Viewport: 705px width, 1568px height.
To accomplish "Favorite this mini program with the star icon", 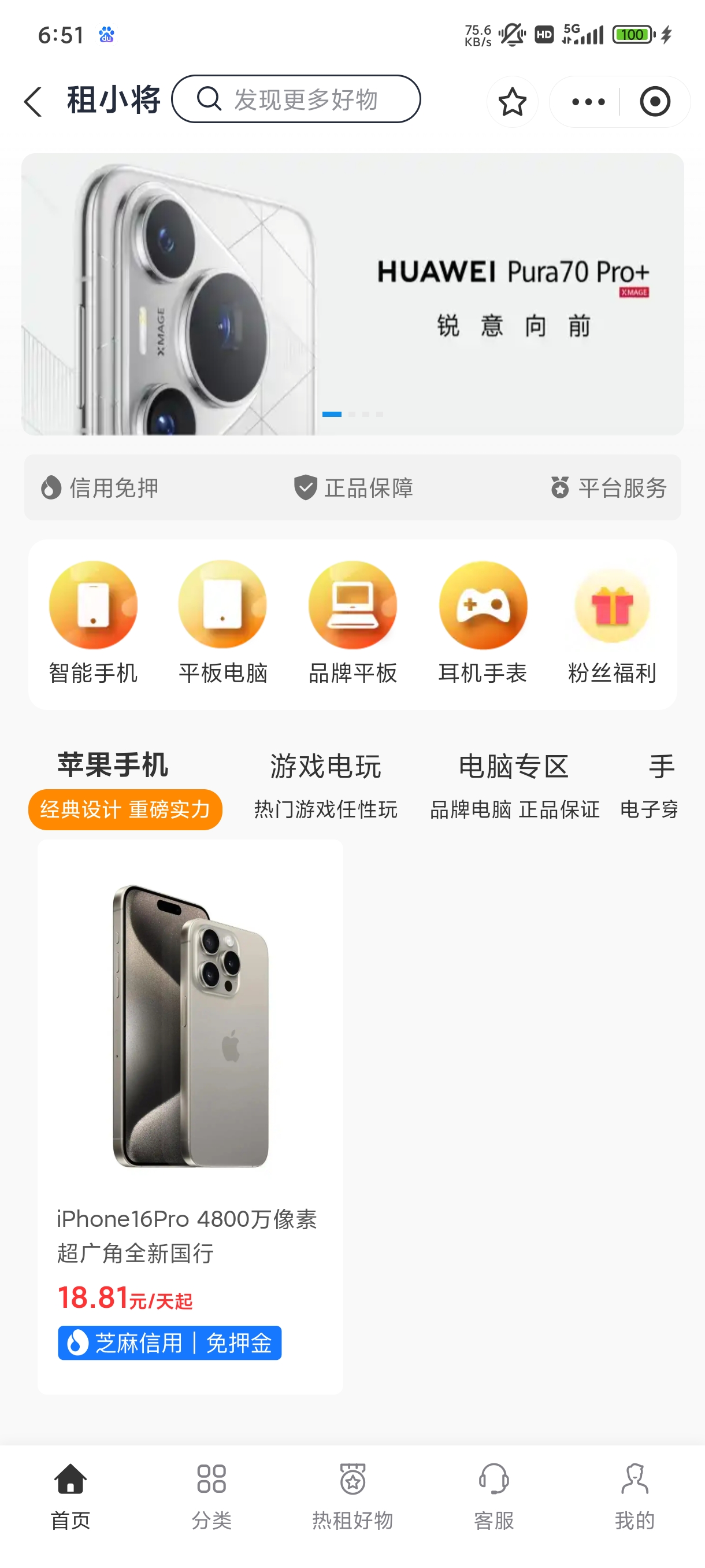I will click(512, 102).
